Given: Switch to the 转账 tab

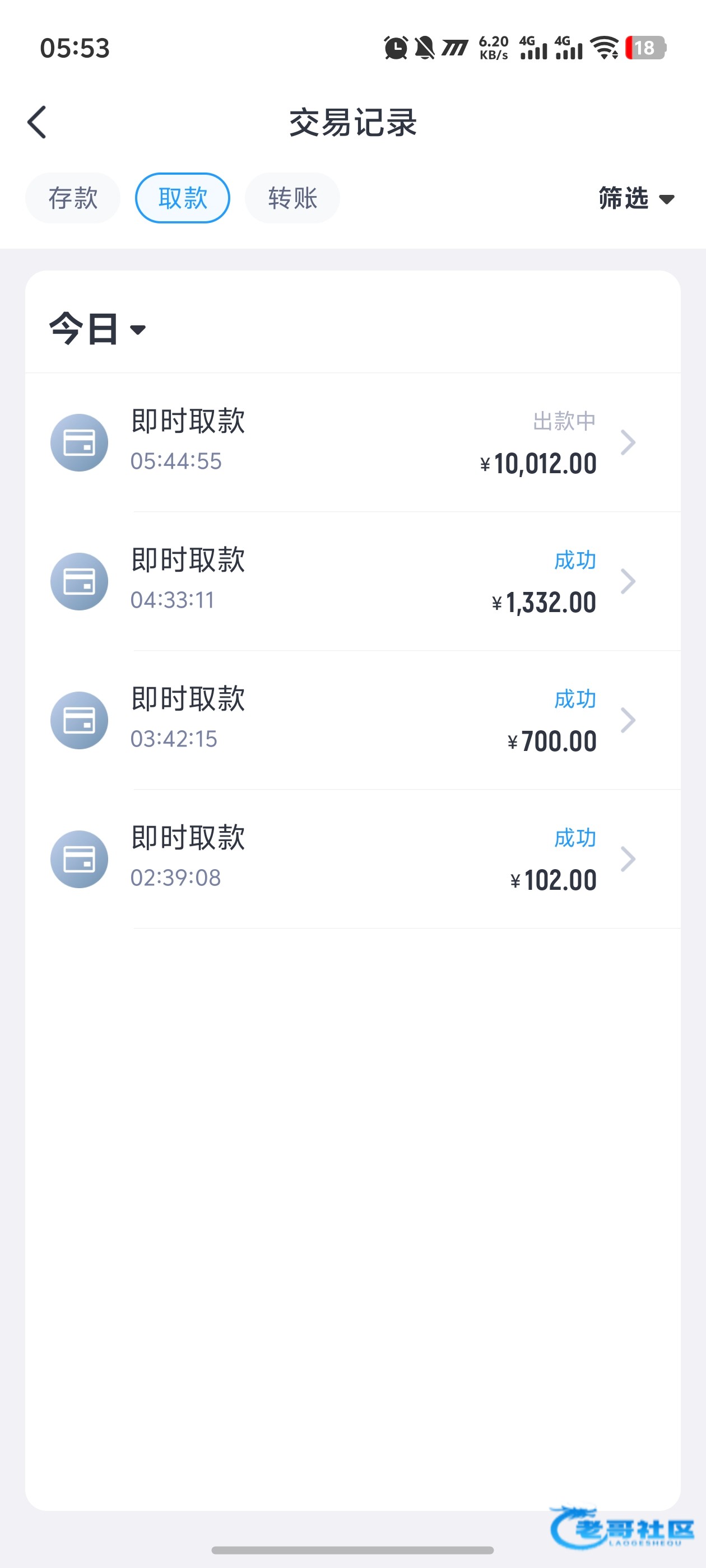Looking at the screenshot, I should 292,198.
